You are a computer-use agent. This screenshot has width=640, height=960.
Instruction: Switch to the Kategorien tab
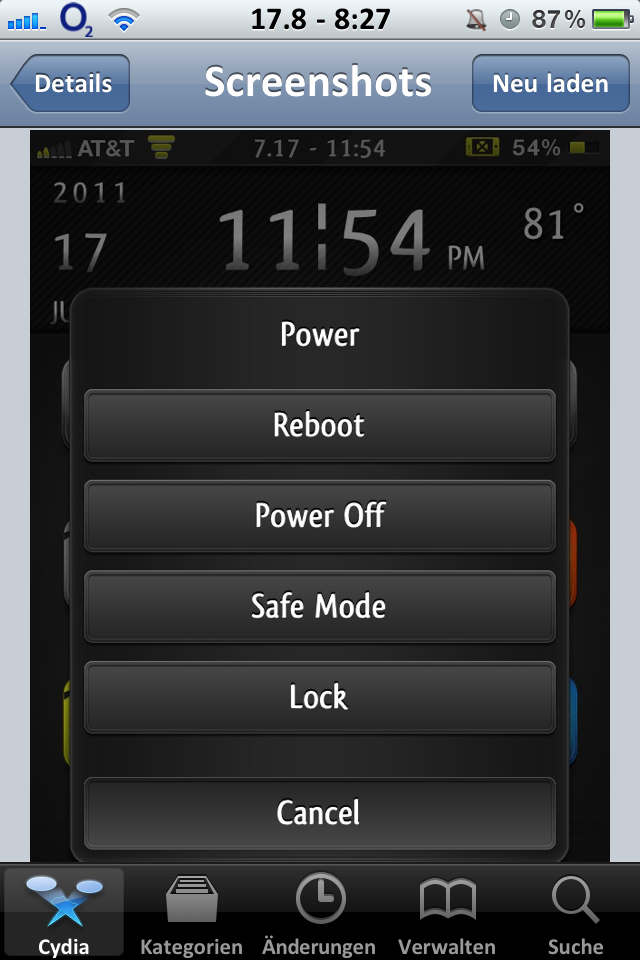pos(191,913)
